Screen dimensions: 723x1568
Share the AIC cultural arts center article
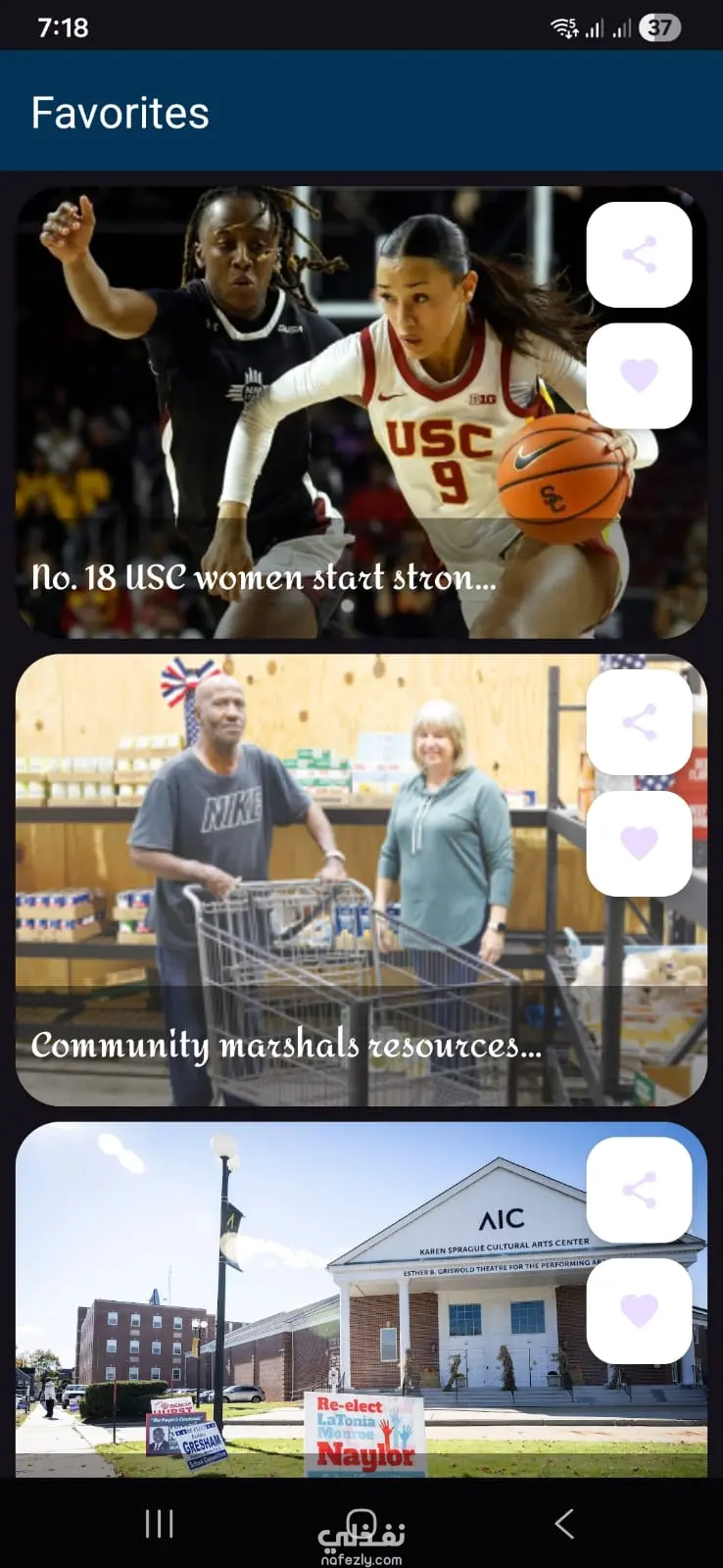pos(639,1190)
